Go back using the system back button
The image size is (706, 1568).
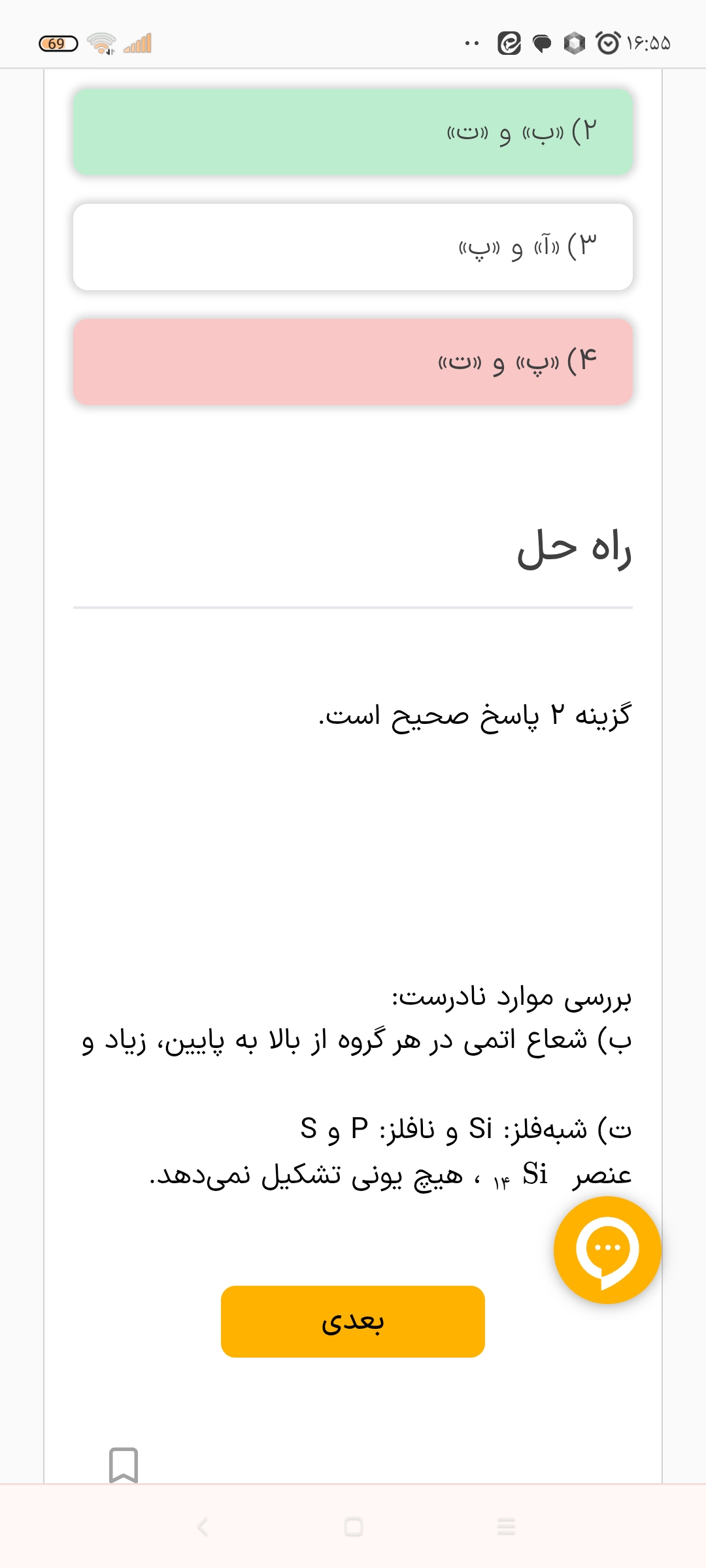coord(203,1527)
